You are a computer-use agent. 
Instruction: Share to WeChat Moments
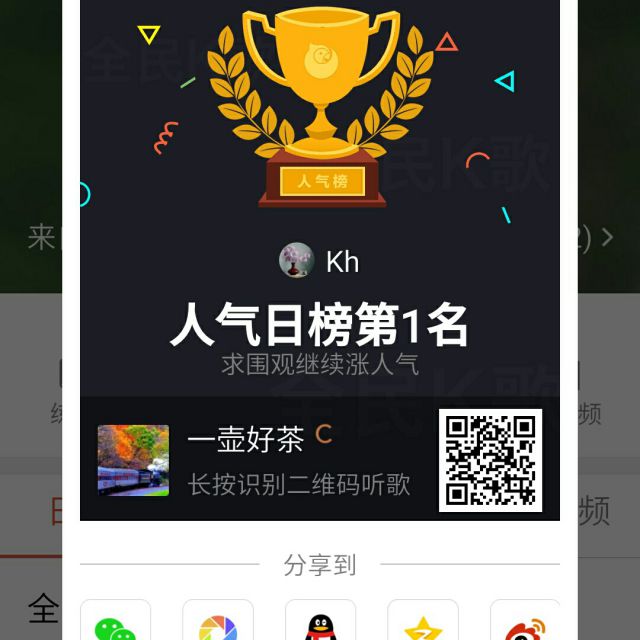(218, 624)
